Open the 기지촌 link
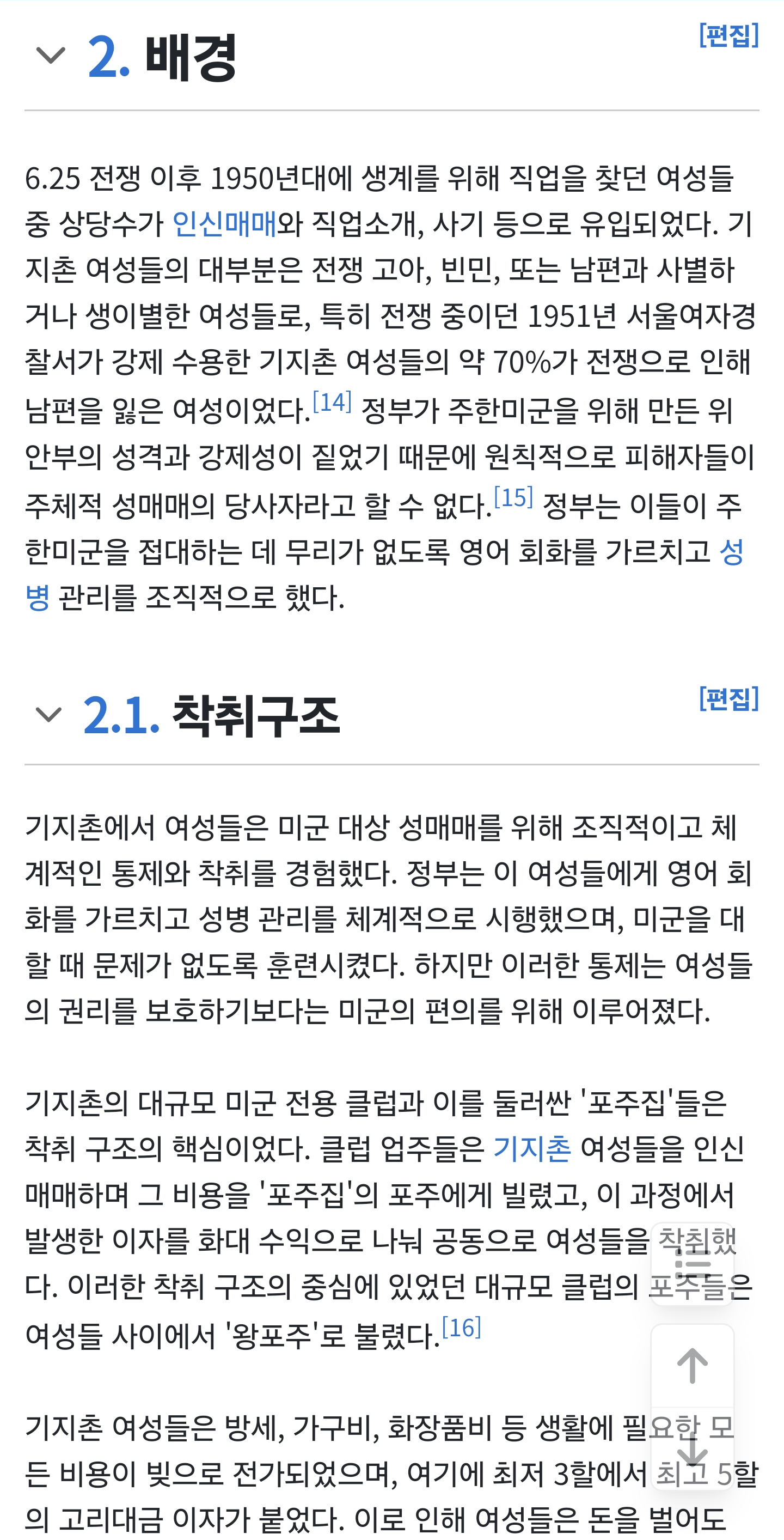This screenshot has height=1540, width=784. (532, 1148)
